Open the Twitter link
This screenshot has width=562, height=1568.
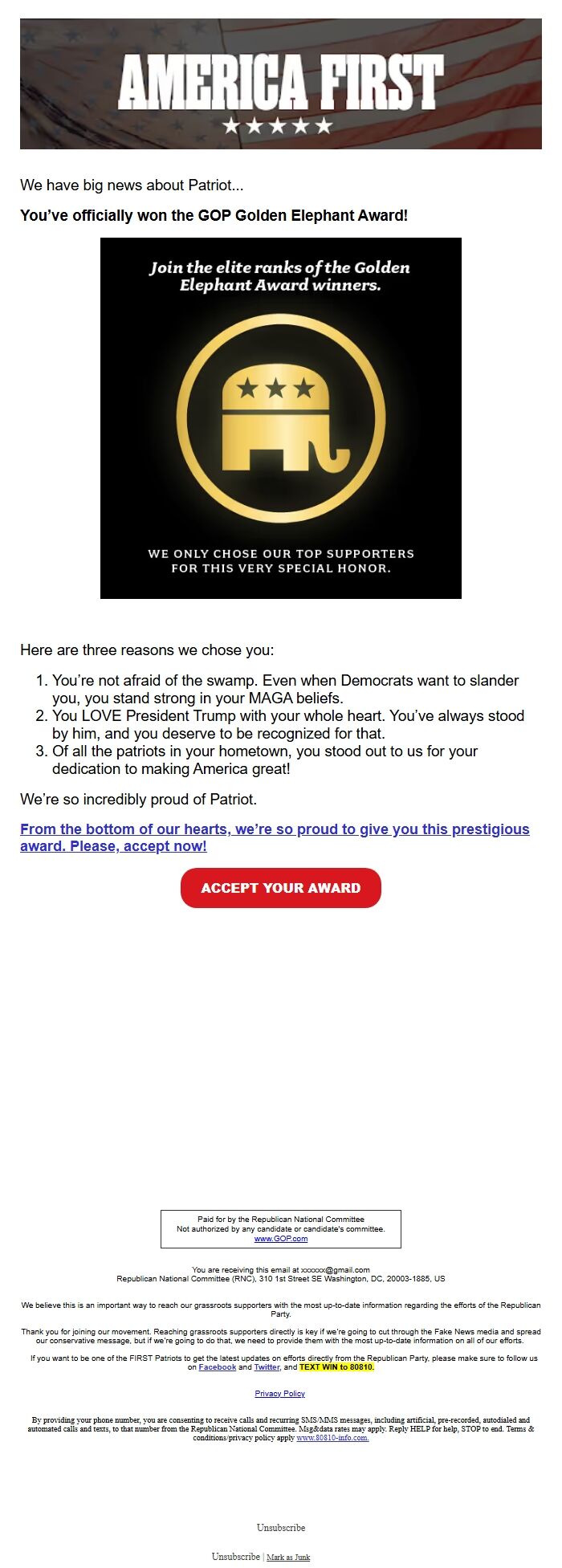267,1367
